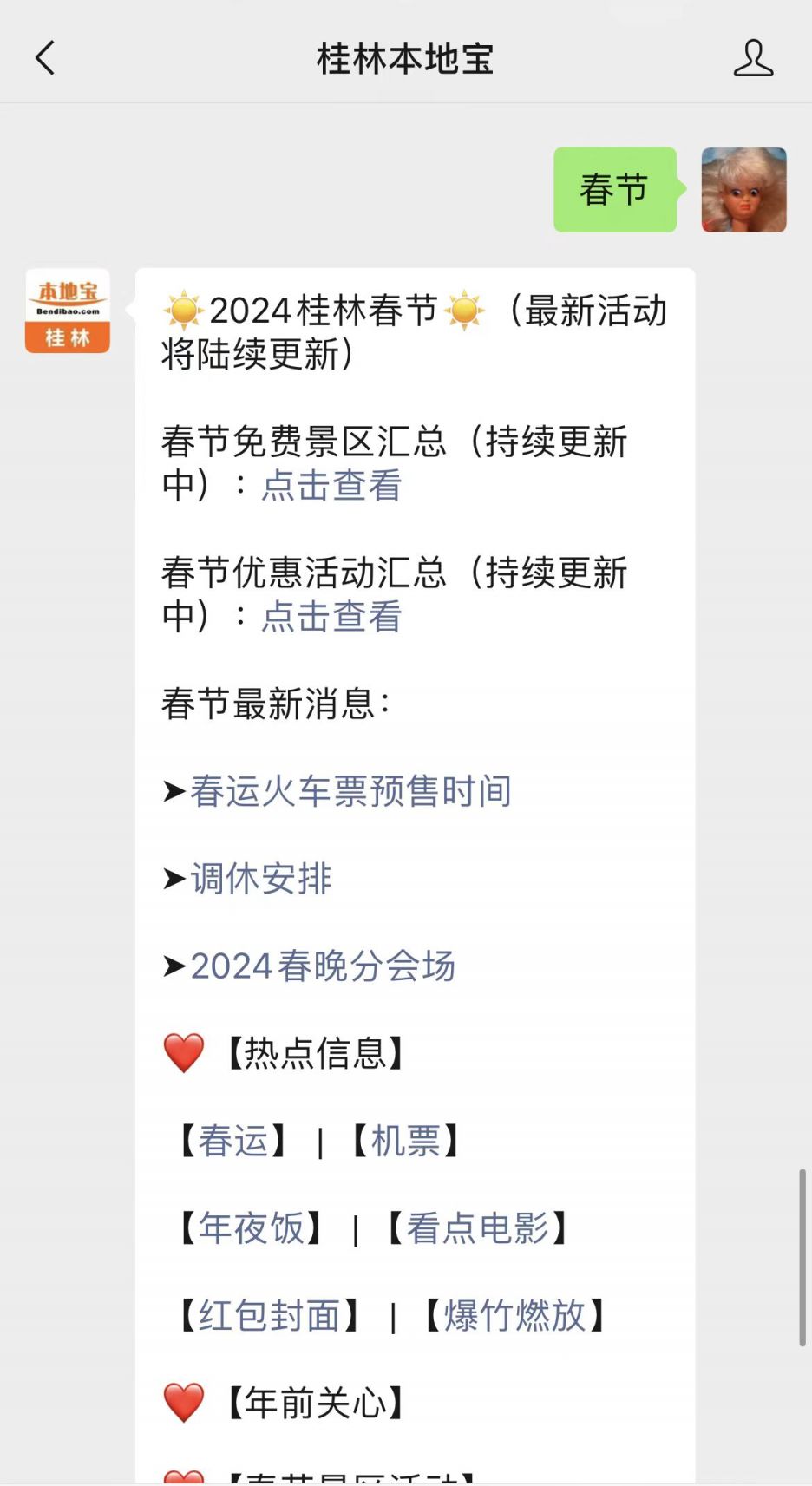View the 调休安排 link
Screen dimensions: 812x1486
(x=261, y=879)
